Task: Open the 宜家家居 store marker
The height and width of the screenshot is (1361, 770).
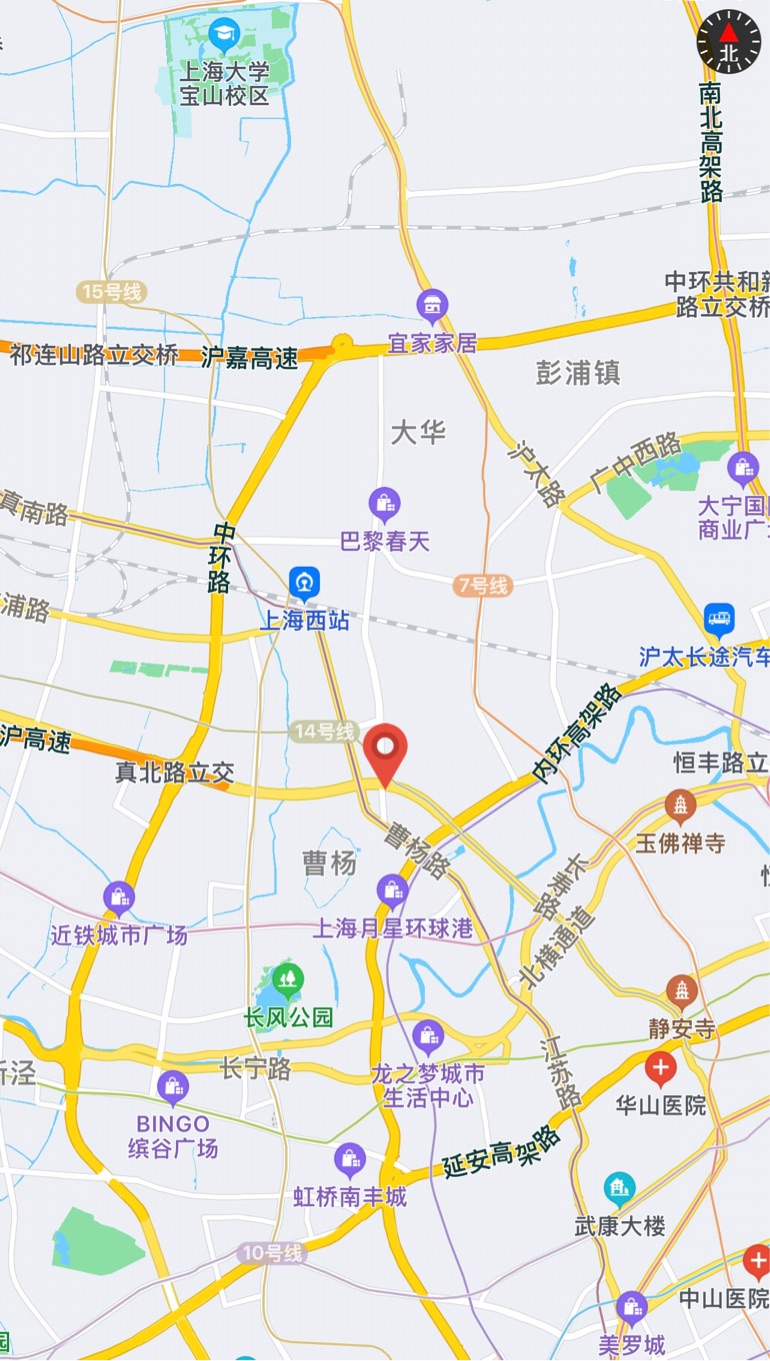Action: click(432, 306)
